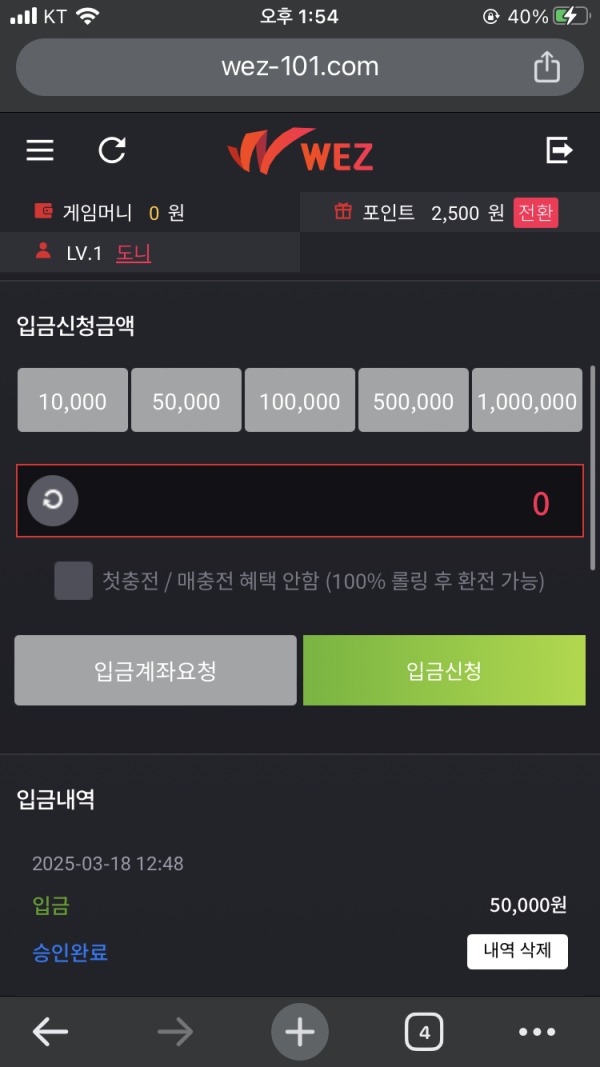Choose the 100,000 deposit amount
The image size is (600, 1067).
[300, 401]
